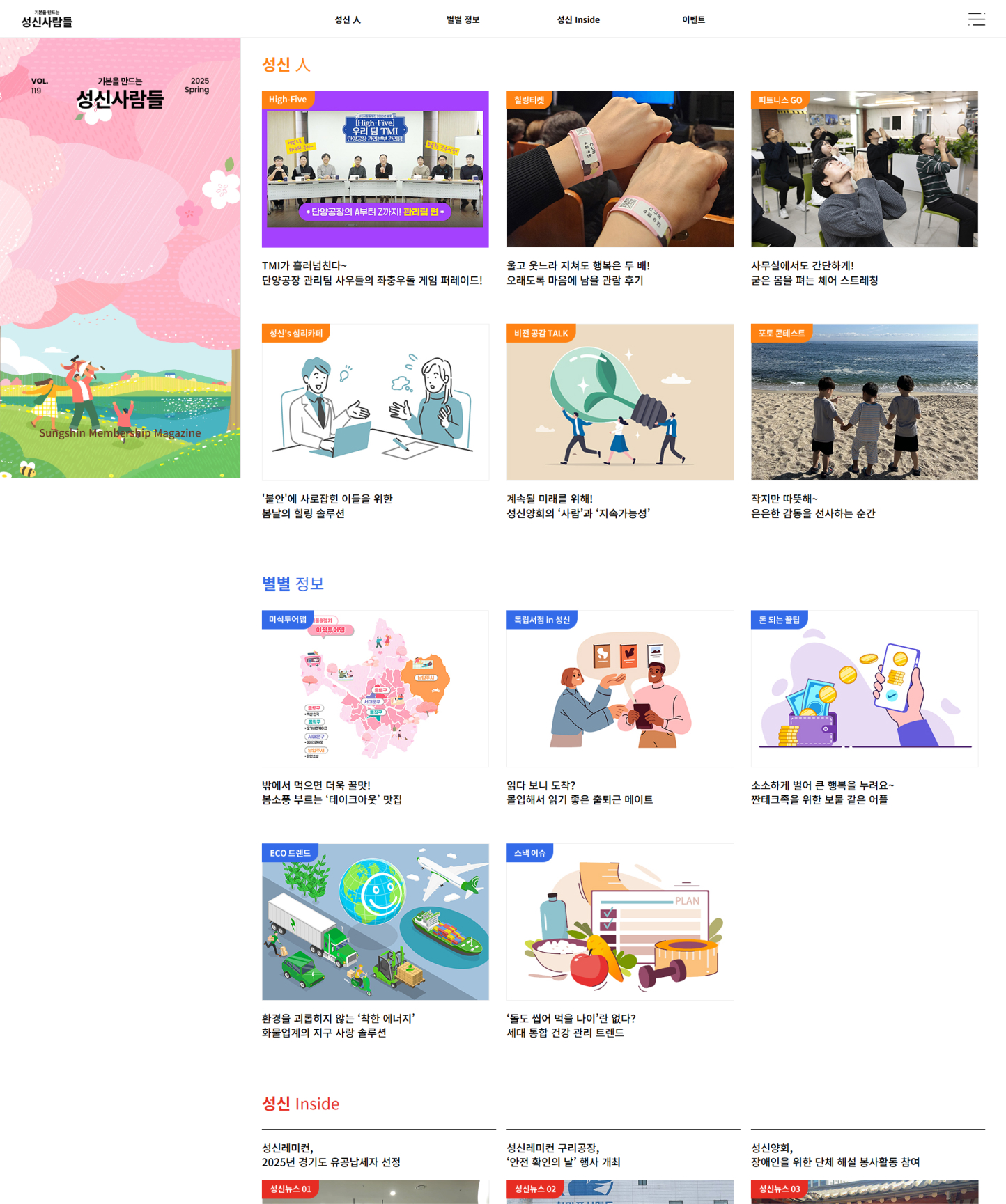Open the 스낵 이슈 건강 관리 article
This screenshot has width=1006, height=1204.
pyautogui.click(x=619, y=922)
